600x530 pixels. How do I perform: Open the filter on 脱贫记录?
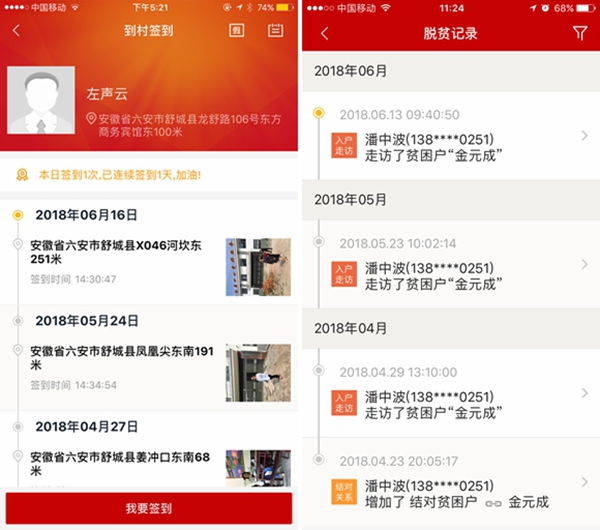coord(580,34)
